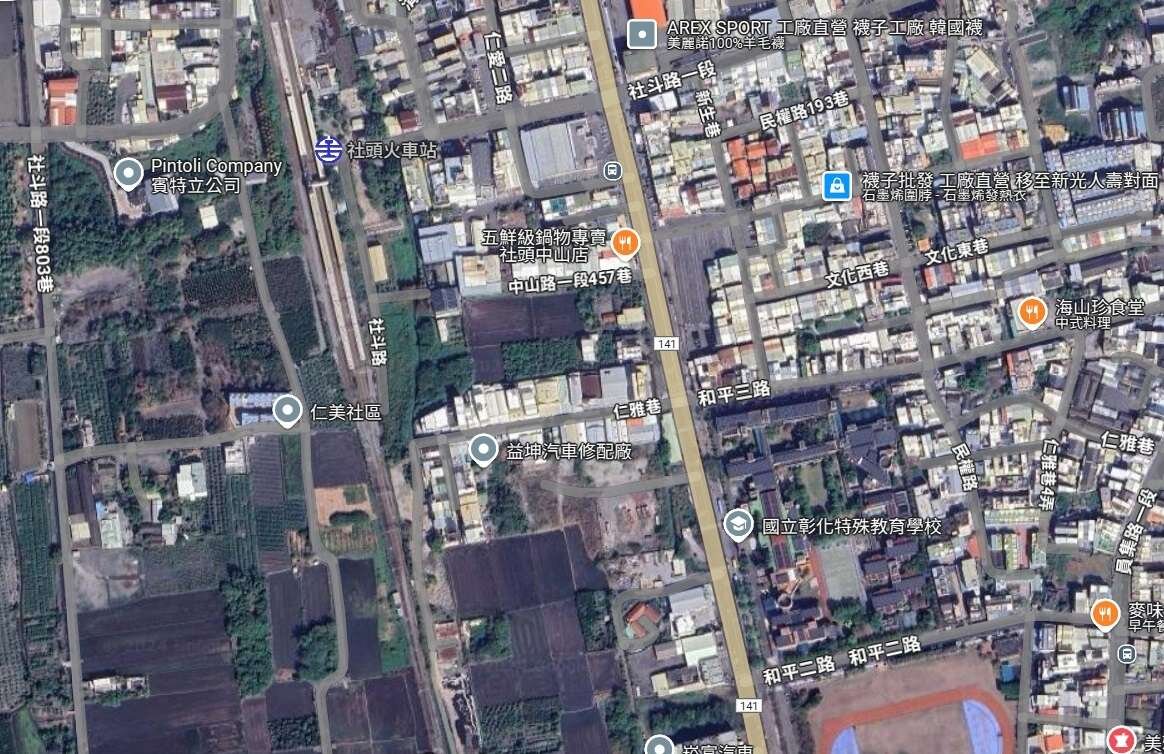This screenshot has width=1164, height=754.
Task: Open the AREX SPORT place marker
Action: 640,35
